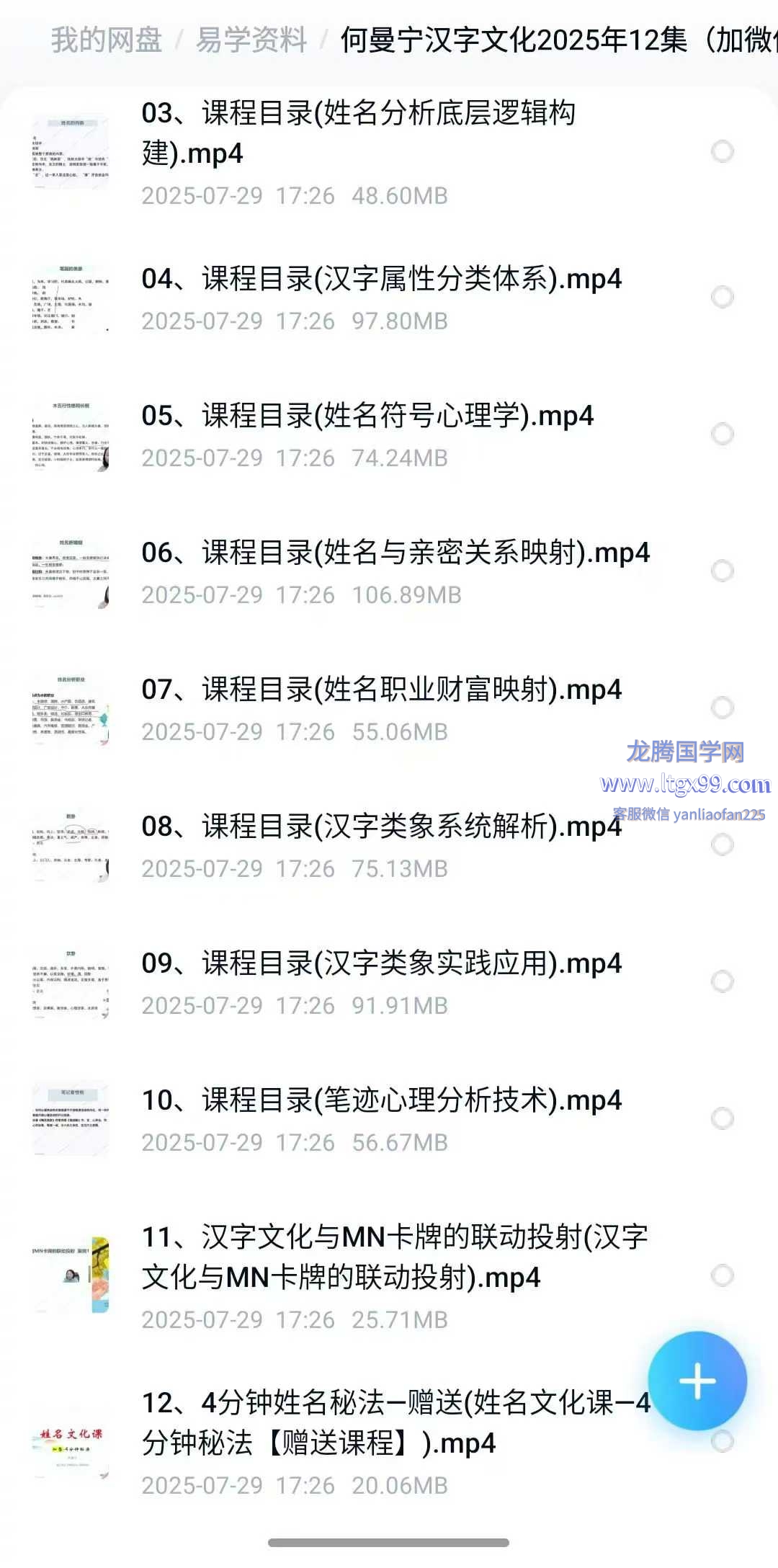Image resolution: width=778 pixels, height=1568 pixels.
Task: Select checkbox for 11 MN卡牌 video
Action: [722, 1275]
